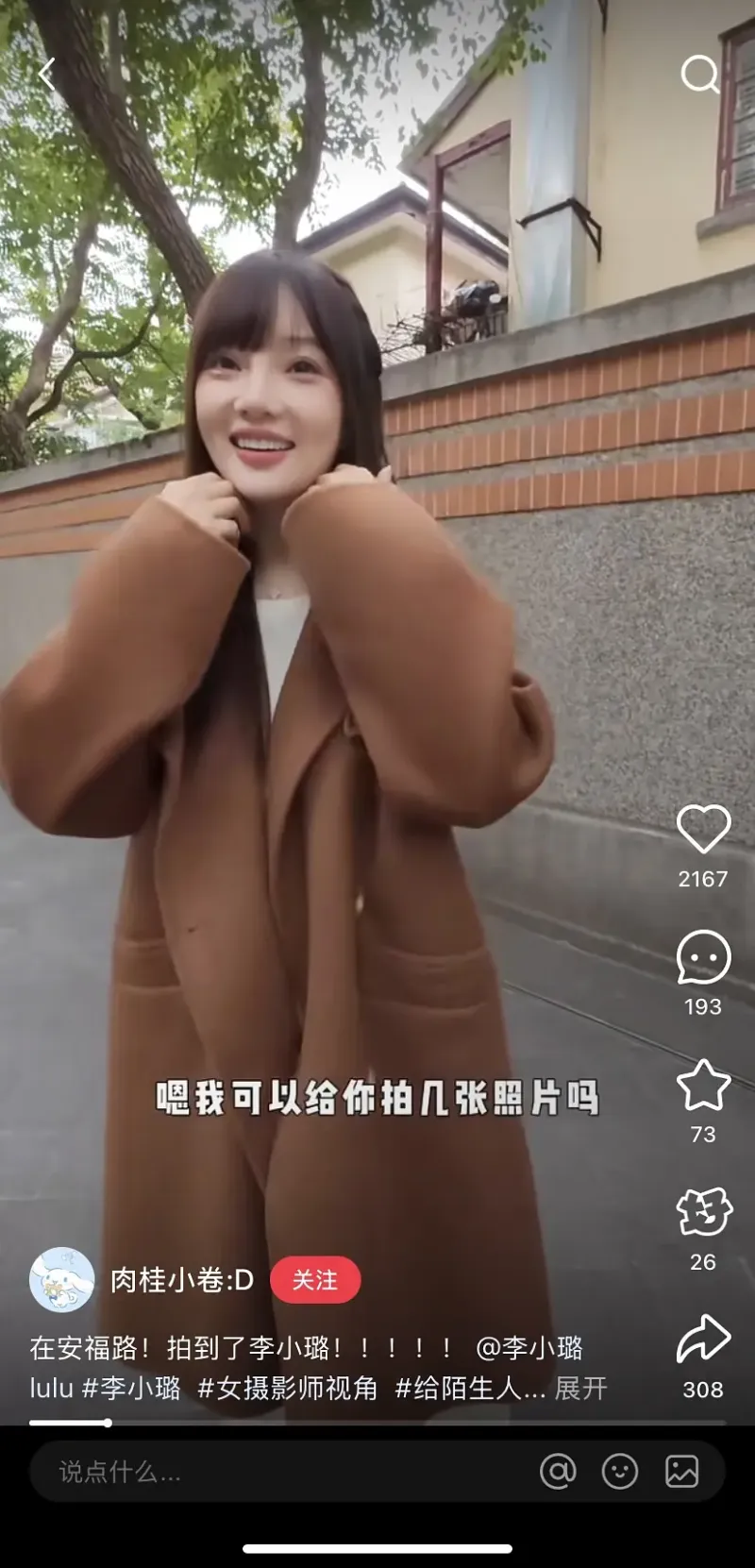This screenshot has width=755, height=1568.
Task: Go back using the top-left arrow
Action: coord(46,74)
